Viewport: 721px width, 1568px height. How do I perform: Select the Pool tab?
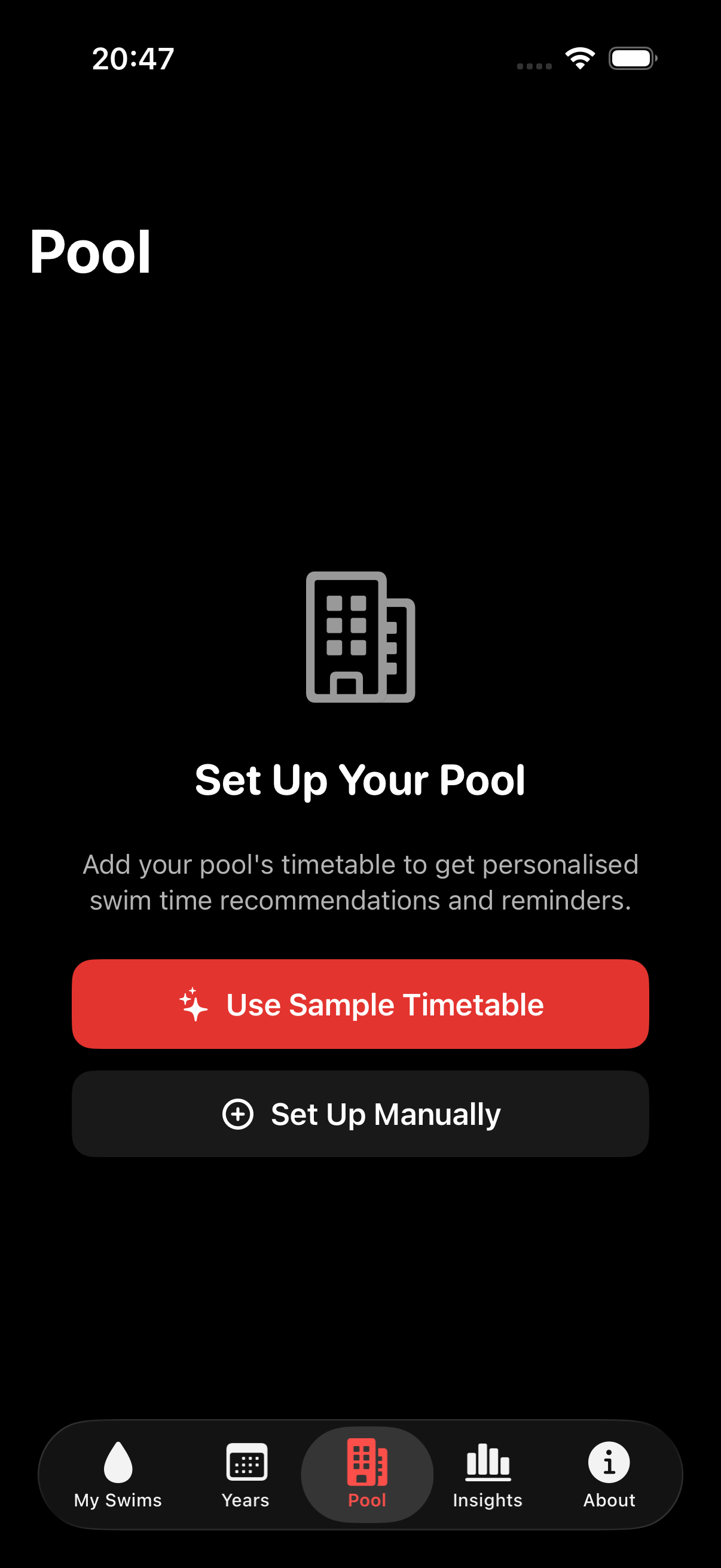click(x=367, y=1474)
